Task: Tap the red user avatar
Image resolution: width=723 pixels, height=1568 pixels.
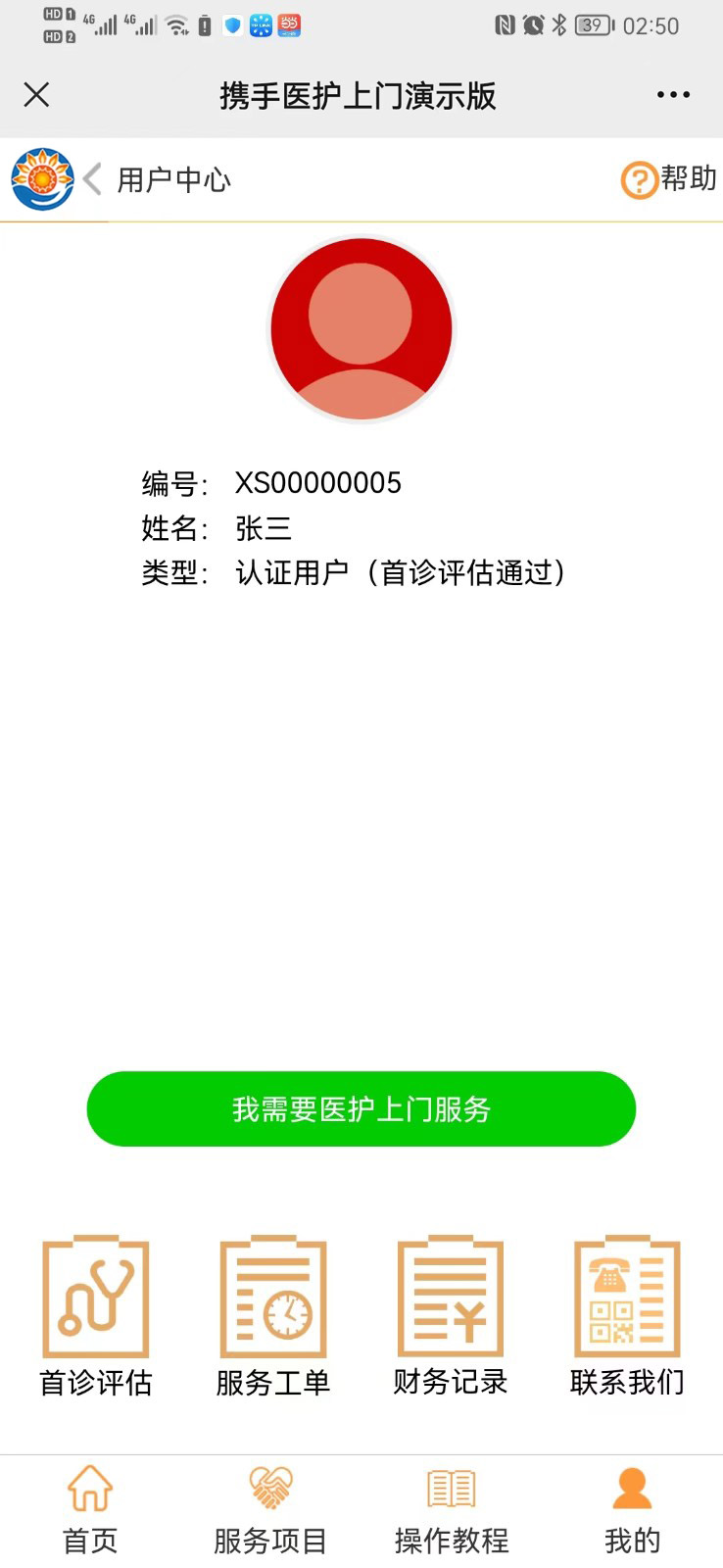Action: pyautogui.click(x=361, y=329)
